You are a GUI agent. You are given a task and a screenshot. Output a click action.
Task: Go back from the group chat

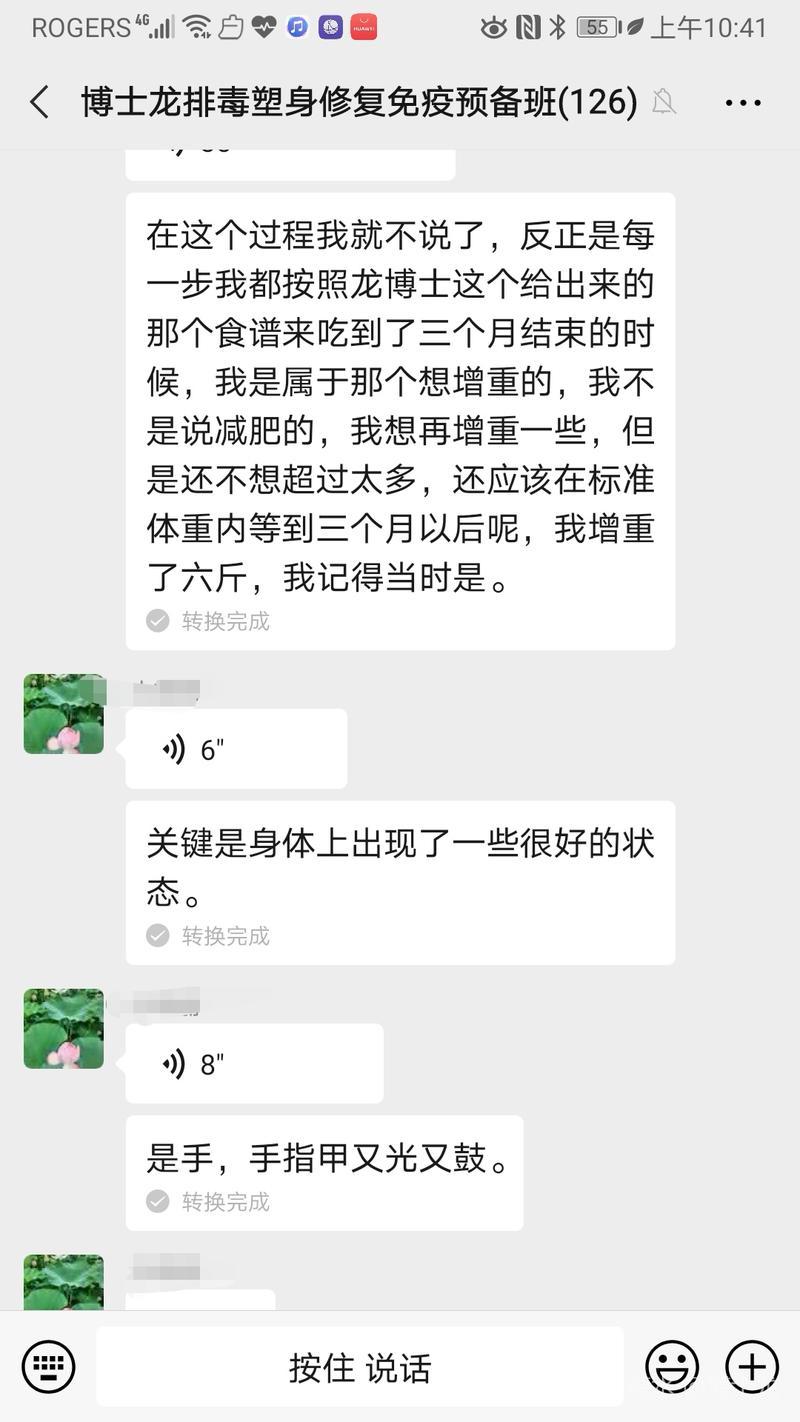(40, 102)
